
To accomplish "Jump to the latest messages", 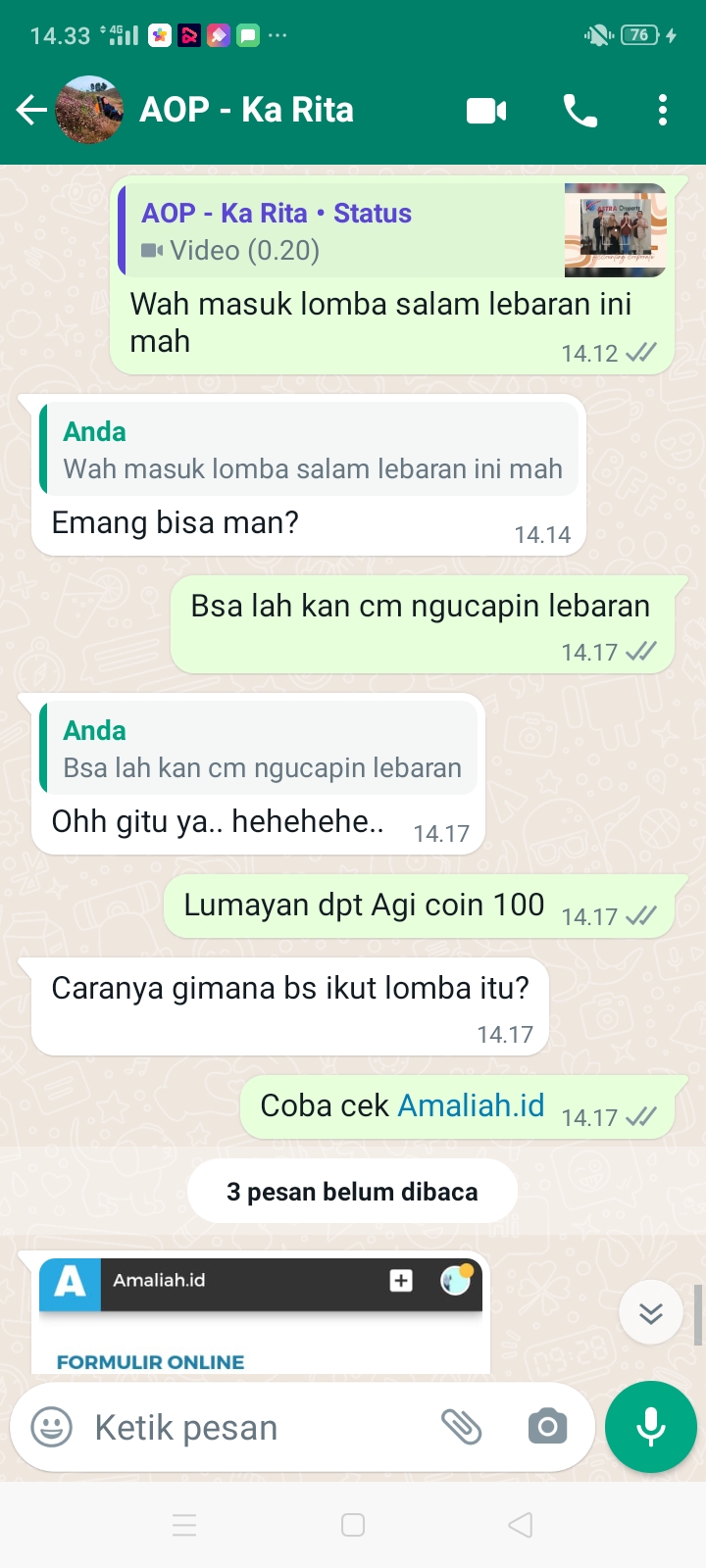I will click(x=651, y=1313).
